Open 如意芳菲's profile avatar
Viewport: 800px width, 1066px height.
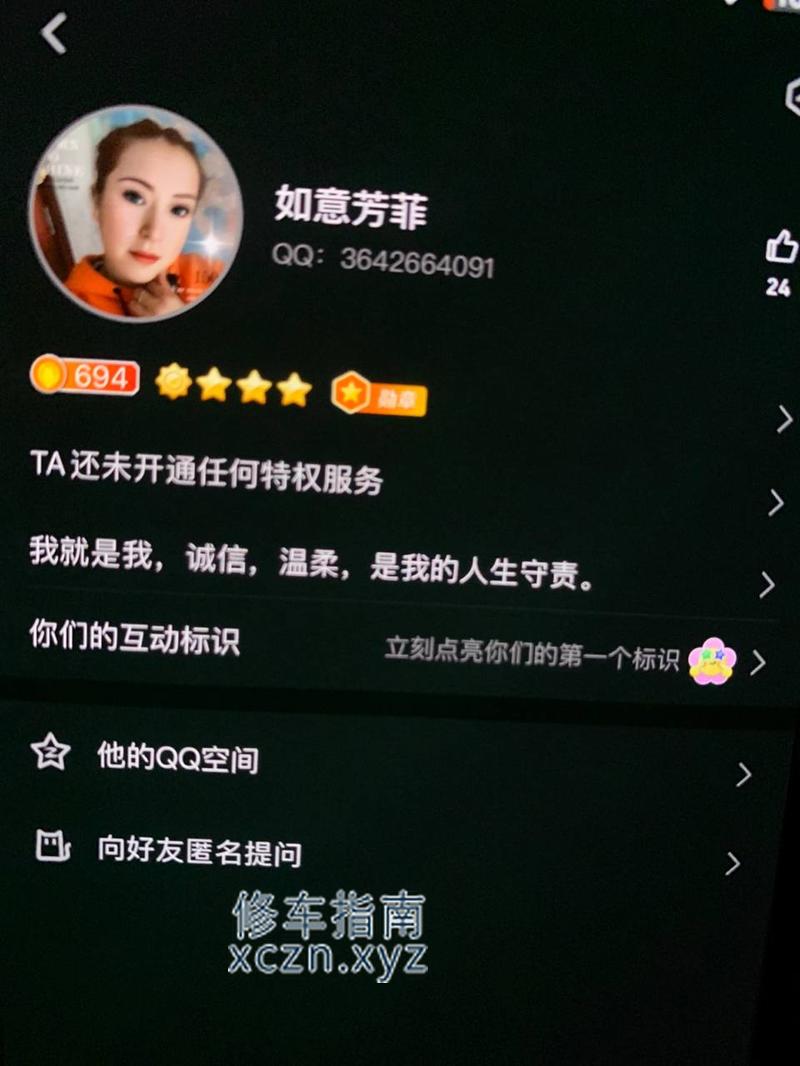[135, 212]
